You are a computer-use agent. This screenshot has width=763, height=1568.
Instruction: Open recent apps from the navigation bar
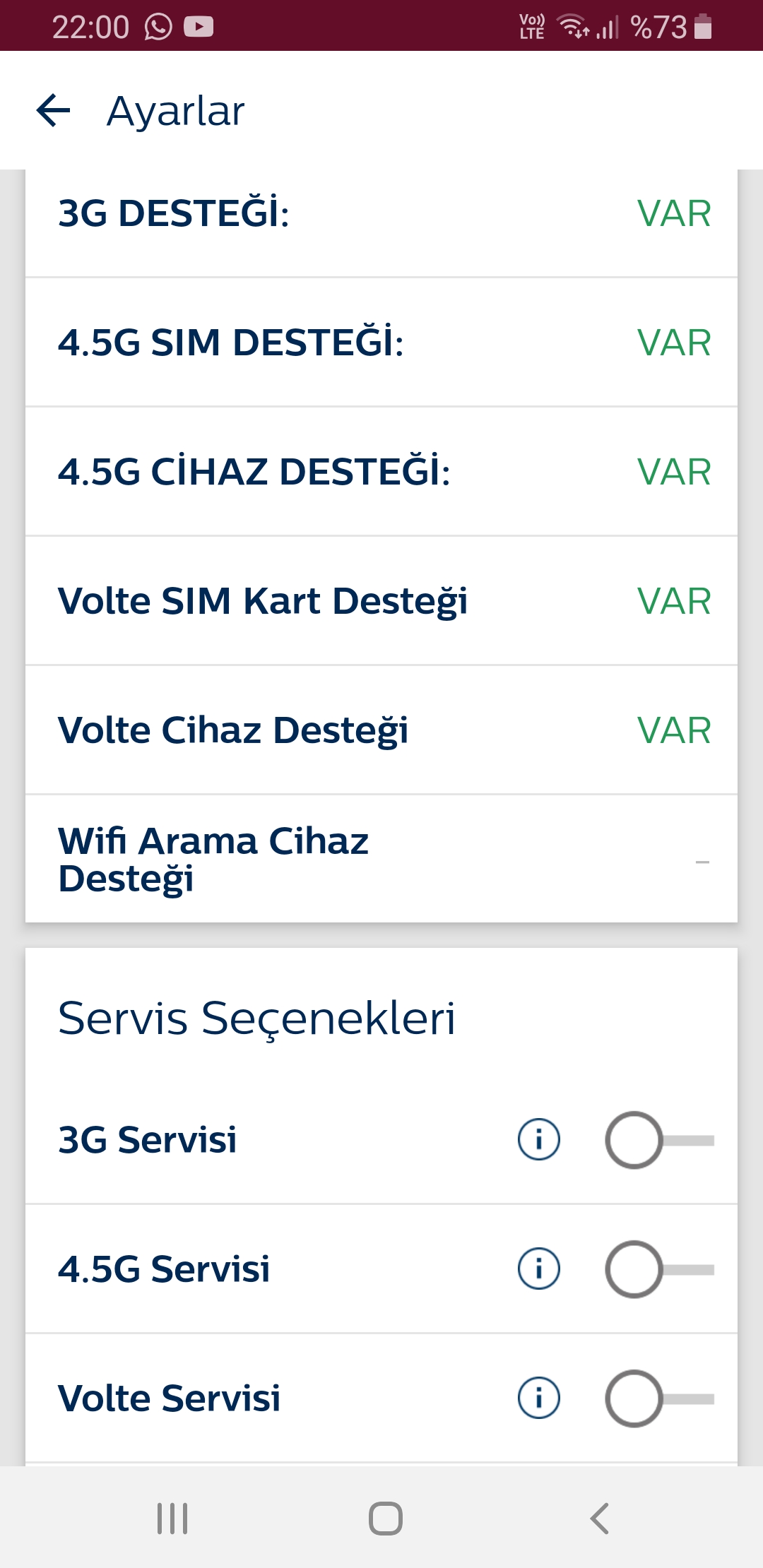pos(172,1518)
